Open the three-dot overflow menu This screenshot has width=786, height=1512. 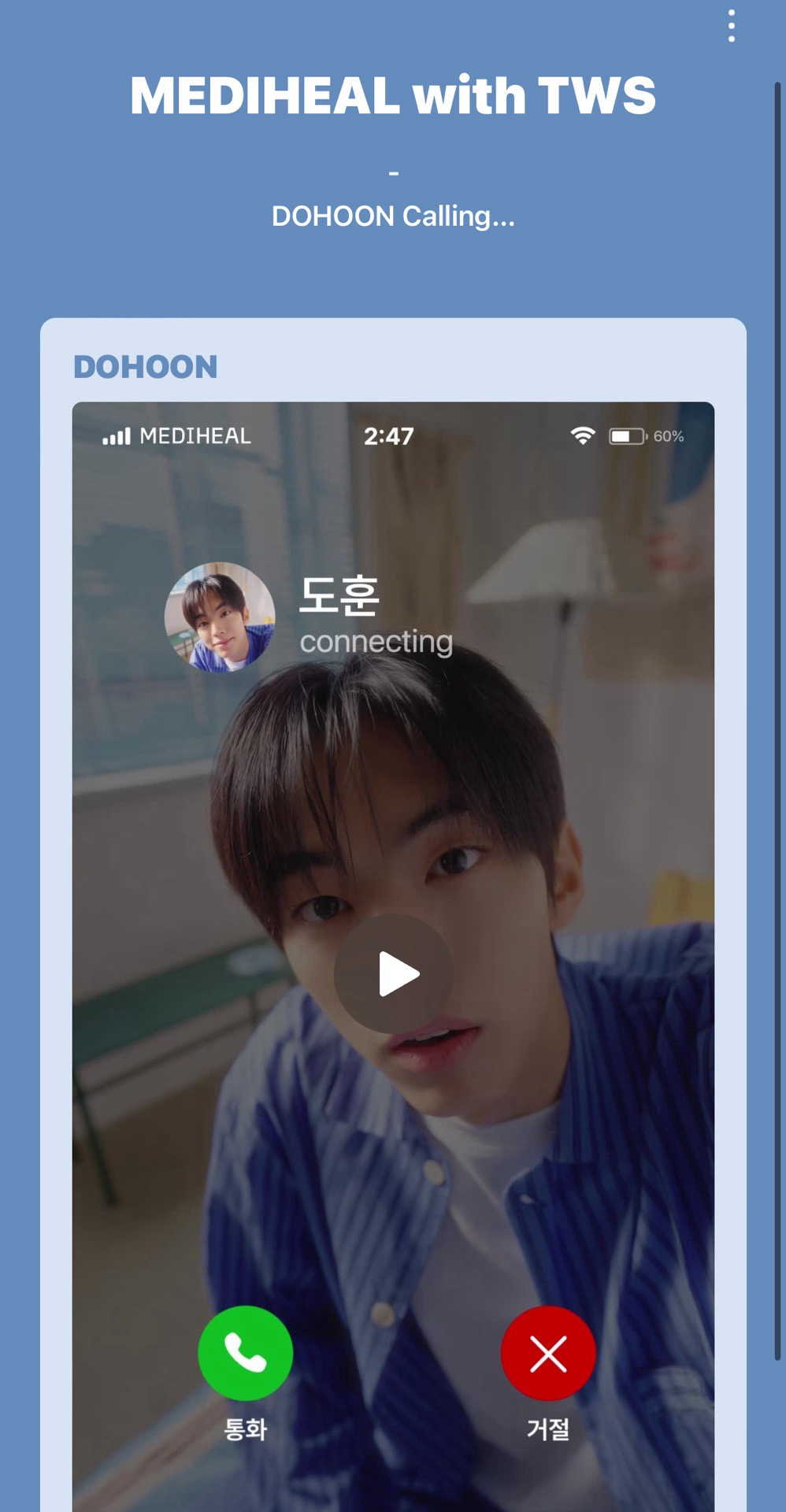coord(732,26)
